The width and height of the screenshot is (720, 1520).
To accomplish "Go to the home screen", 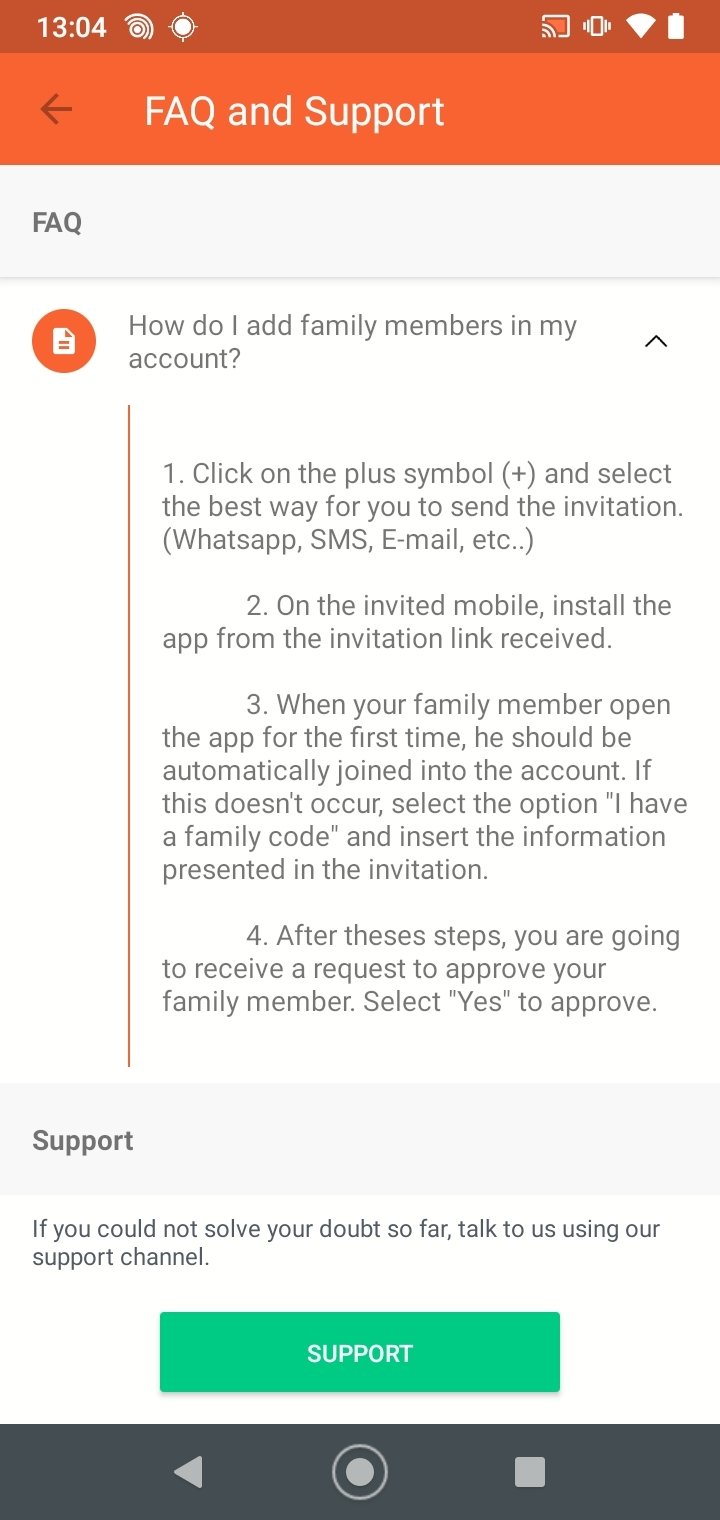I will point(360,1472).
